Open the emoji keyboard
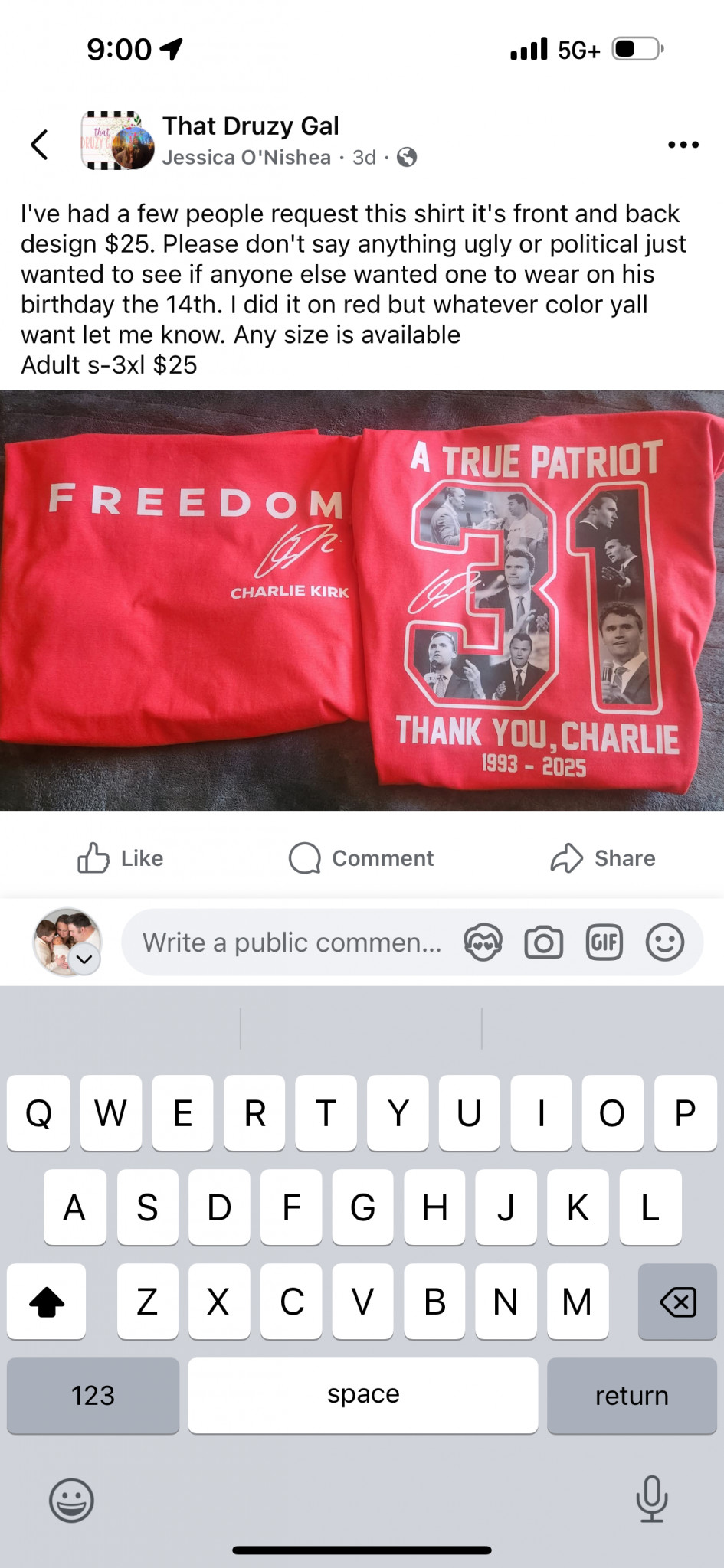Viewport: 724px width, 1568px height. (71, 1500)
